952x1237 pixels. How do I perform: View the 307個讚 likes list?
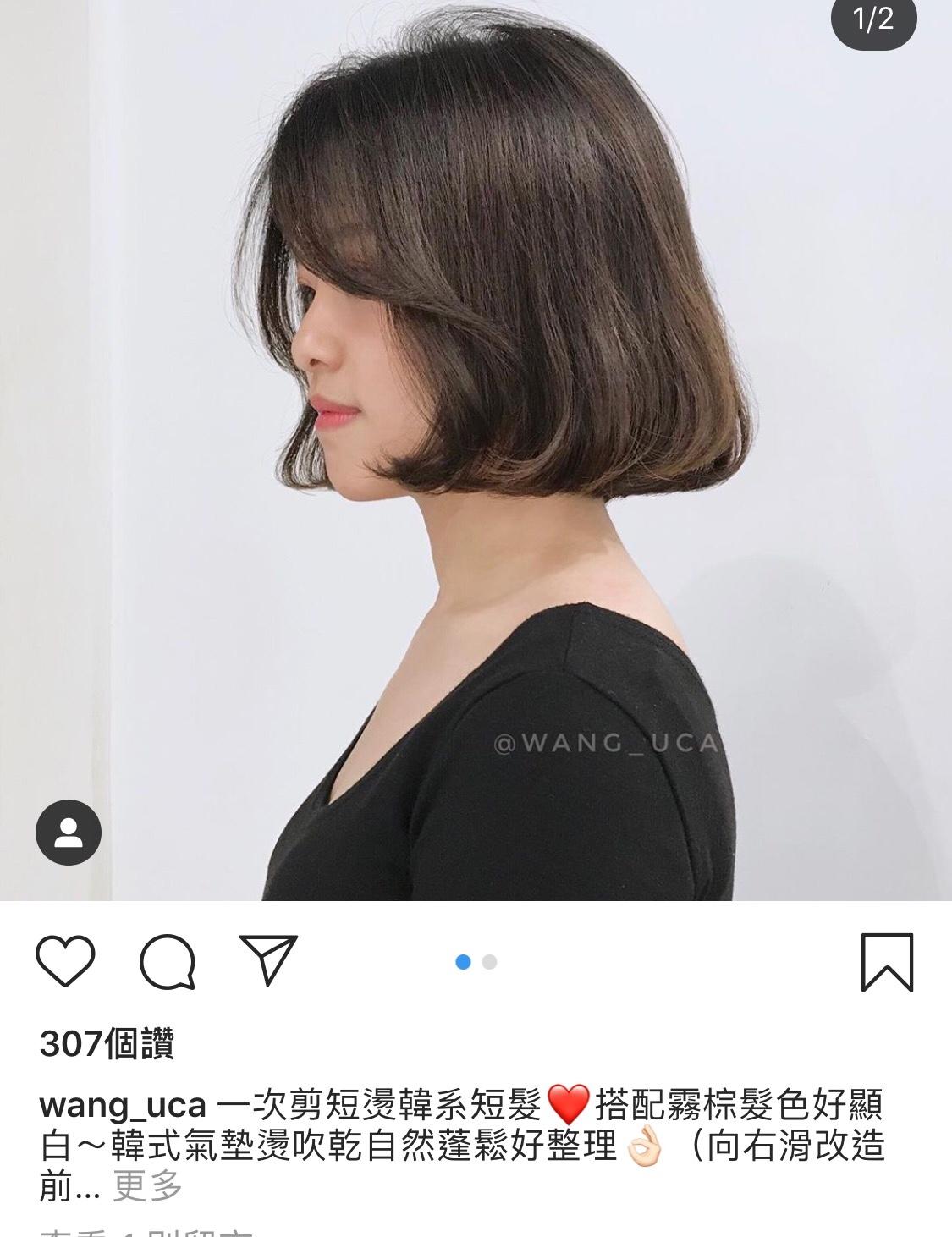pyautogui.click(x=107, y=1044)
